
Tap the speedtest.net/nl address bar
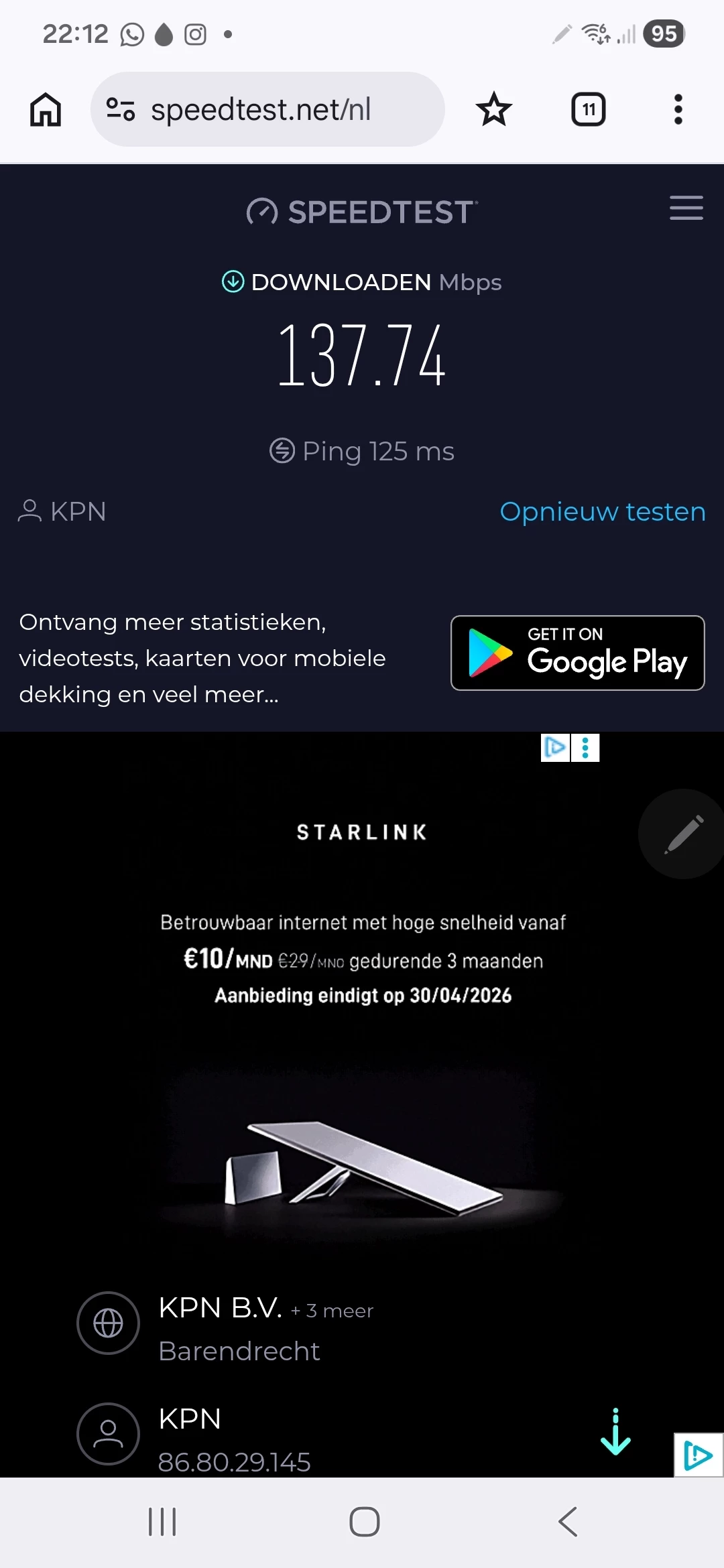coord(267,109)
